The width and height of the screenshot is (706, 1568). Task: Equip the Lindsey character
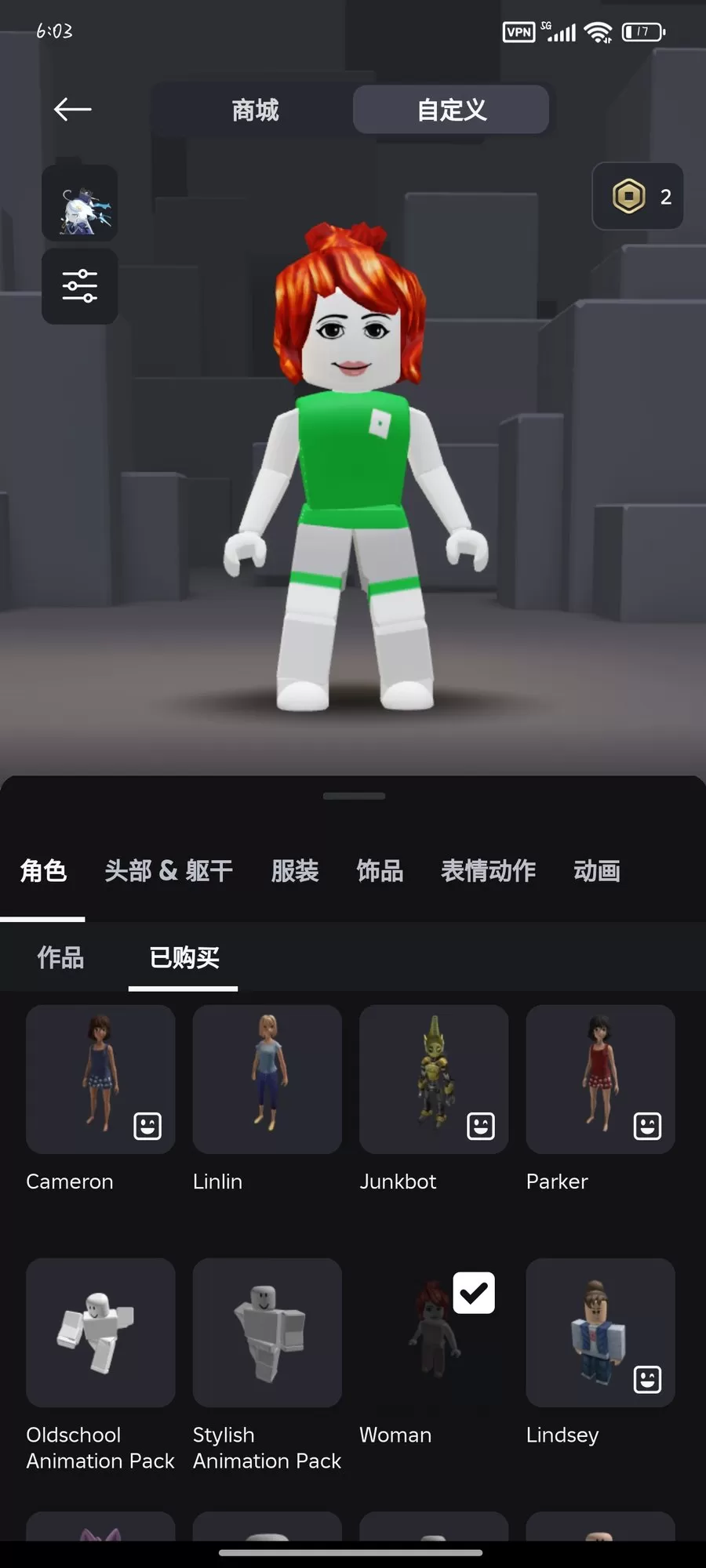[600, 1333]
